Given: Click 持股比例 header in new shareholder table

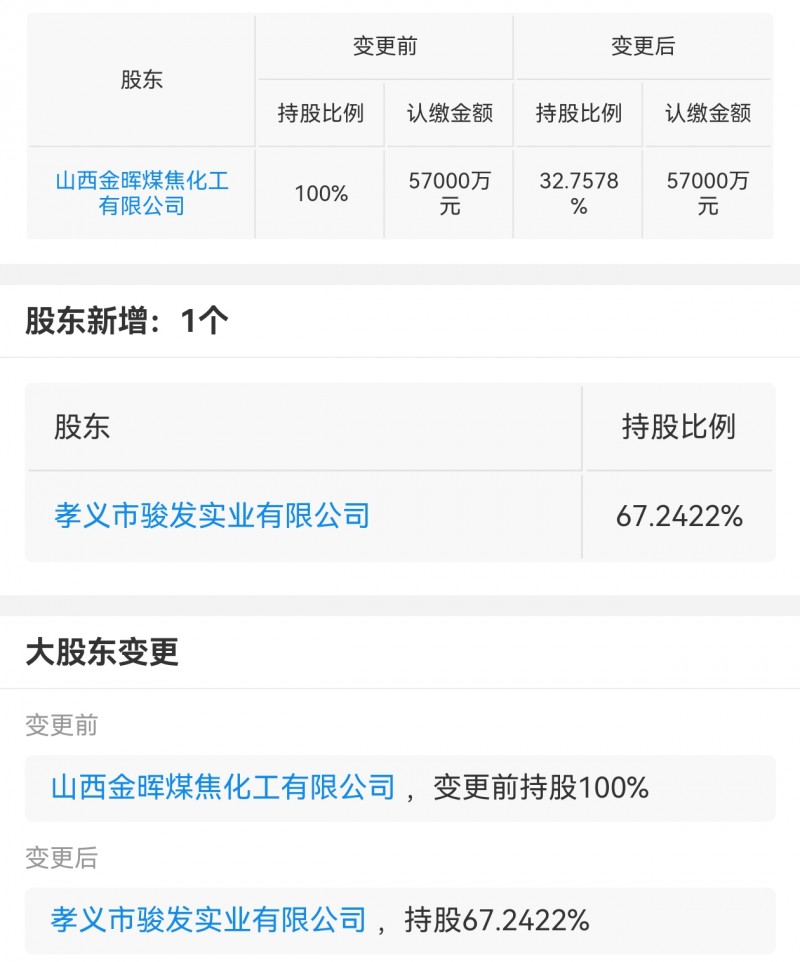Looking at the screenshot, I should click(679, 426).
